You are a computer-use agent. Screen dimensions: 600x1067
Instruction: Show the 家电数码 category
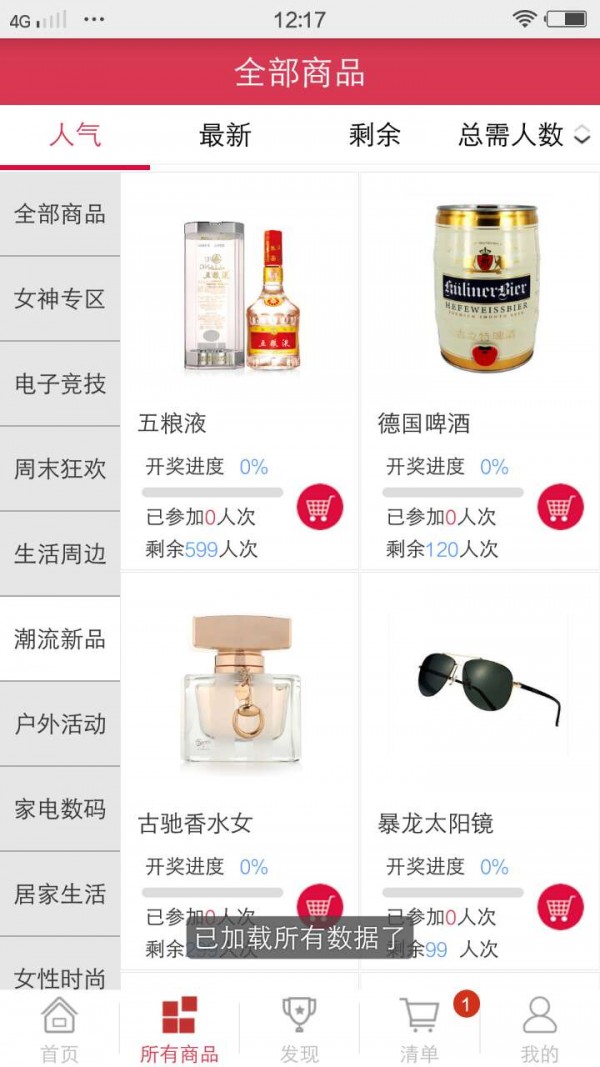tap(60, 809)
